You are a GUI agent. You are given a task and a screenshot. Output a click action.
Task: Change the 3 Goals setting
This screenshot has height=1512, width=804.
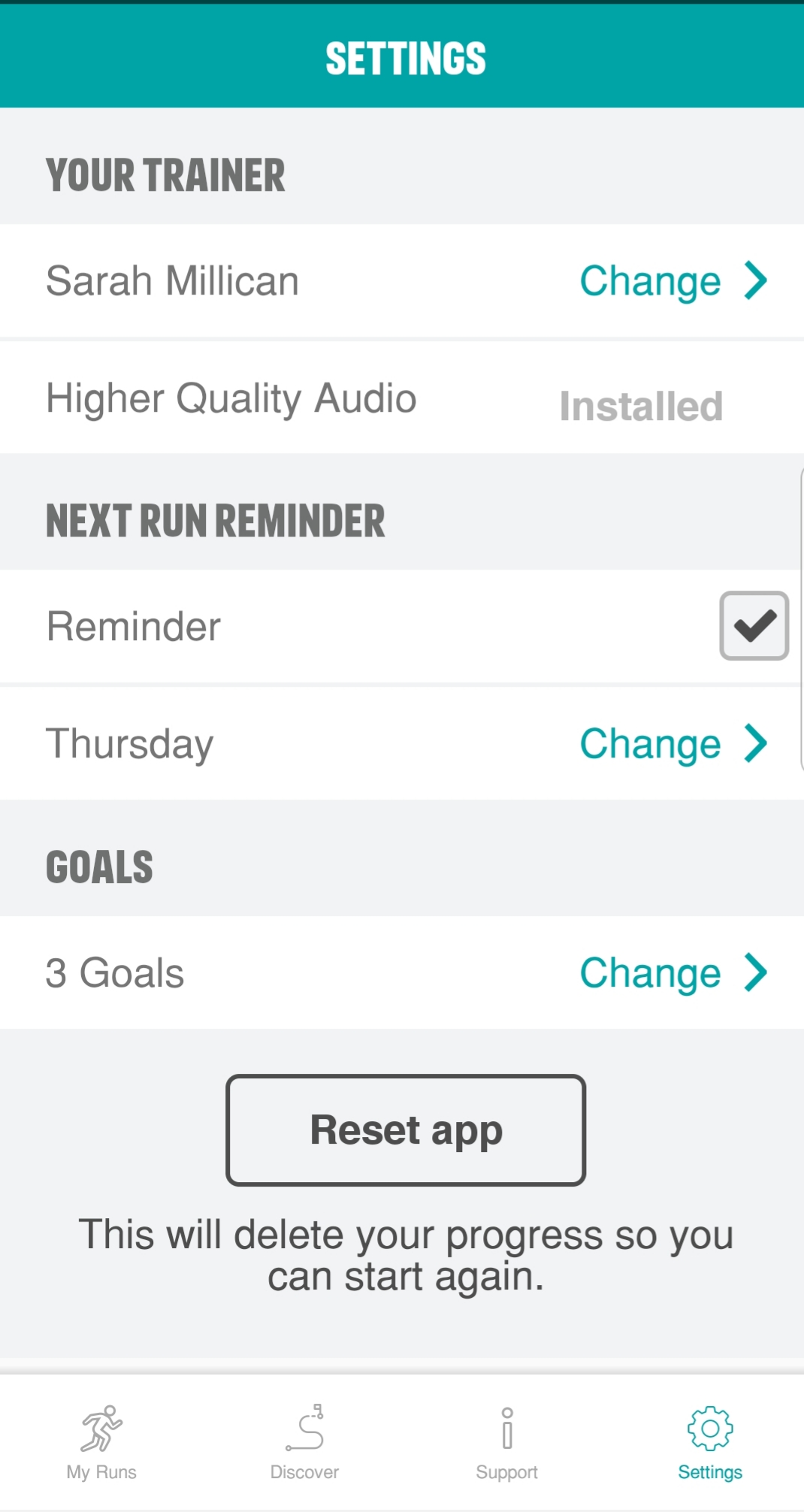point(673,973)
